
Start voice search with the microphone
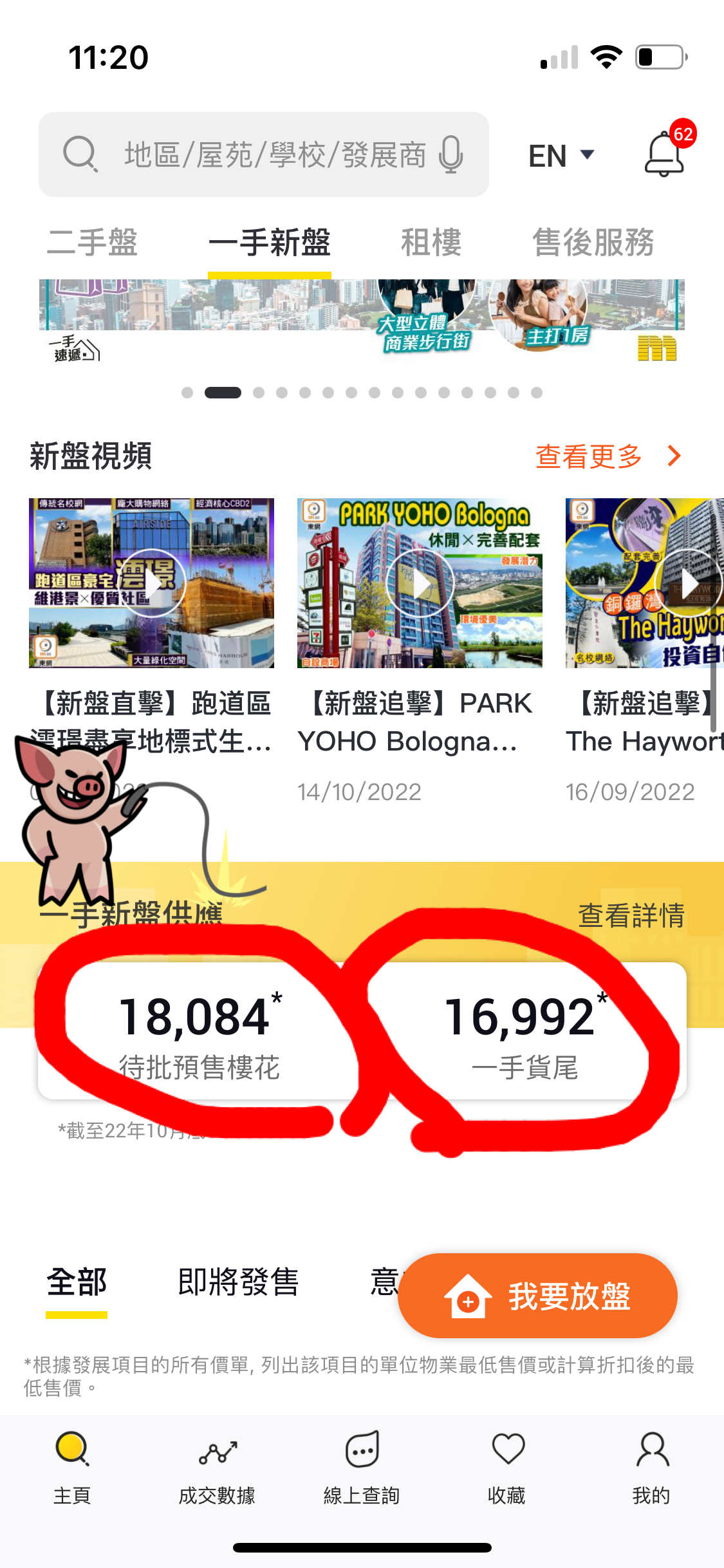[x=450, y=154]
